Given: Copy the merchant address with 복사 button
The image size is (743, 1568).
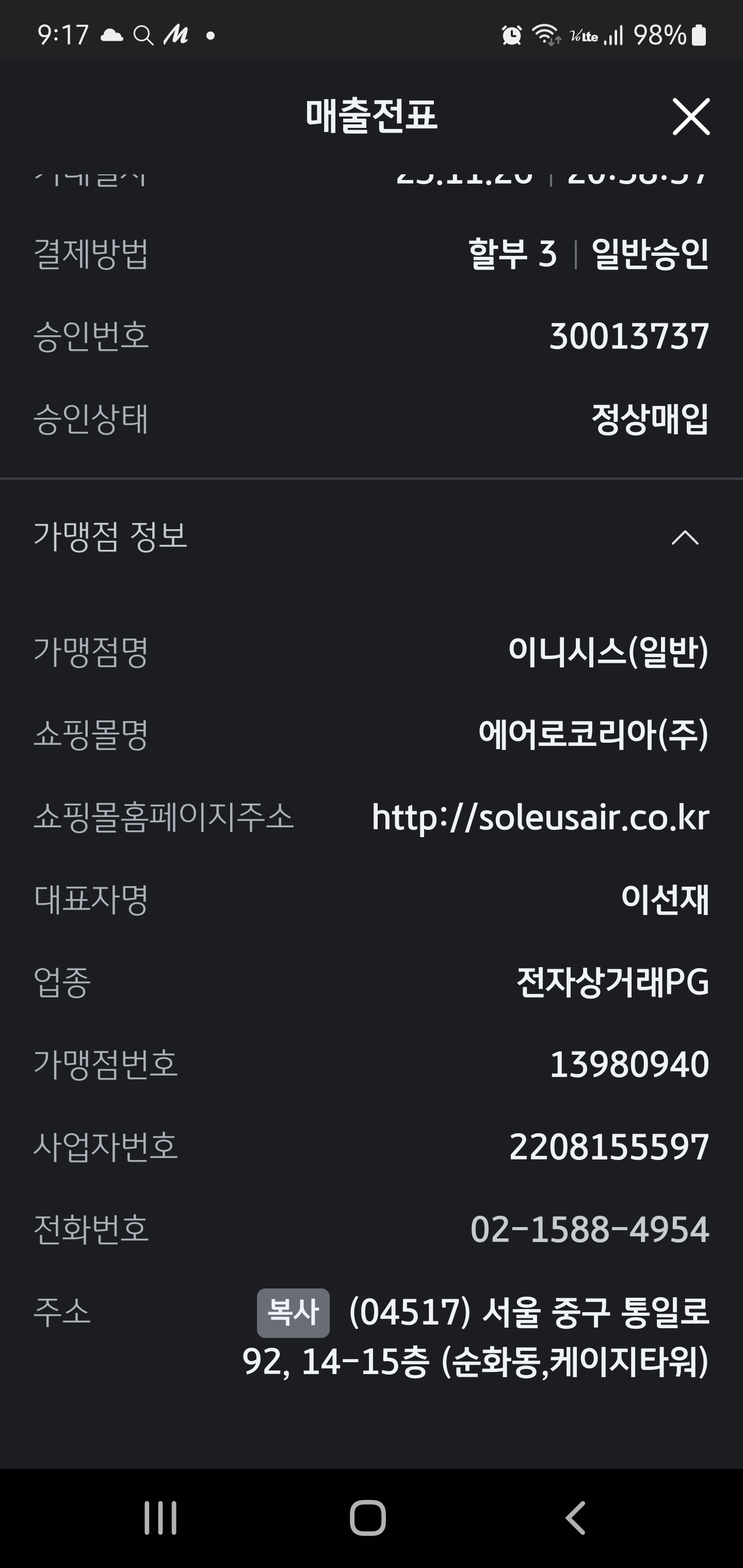Looking at the screenshot, I should 293,1313.
